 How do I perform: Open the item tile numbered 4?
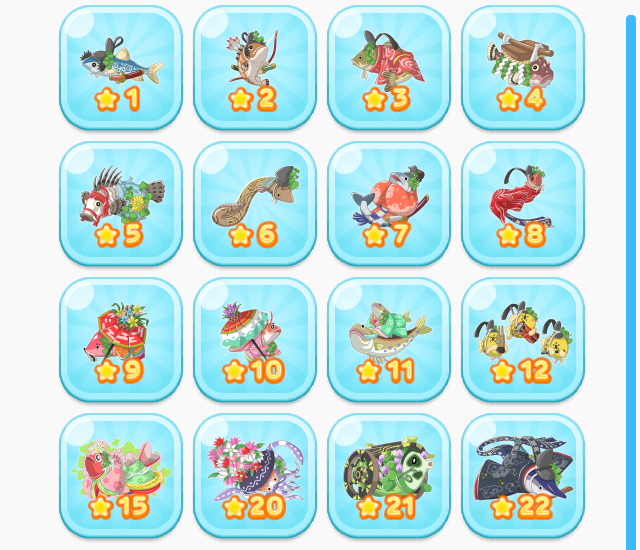[x=522, y=67]
